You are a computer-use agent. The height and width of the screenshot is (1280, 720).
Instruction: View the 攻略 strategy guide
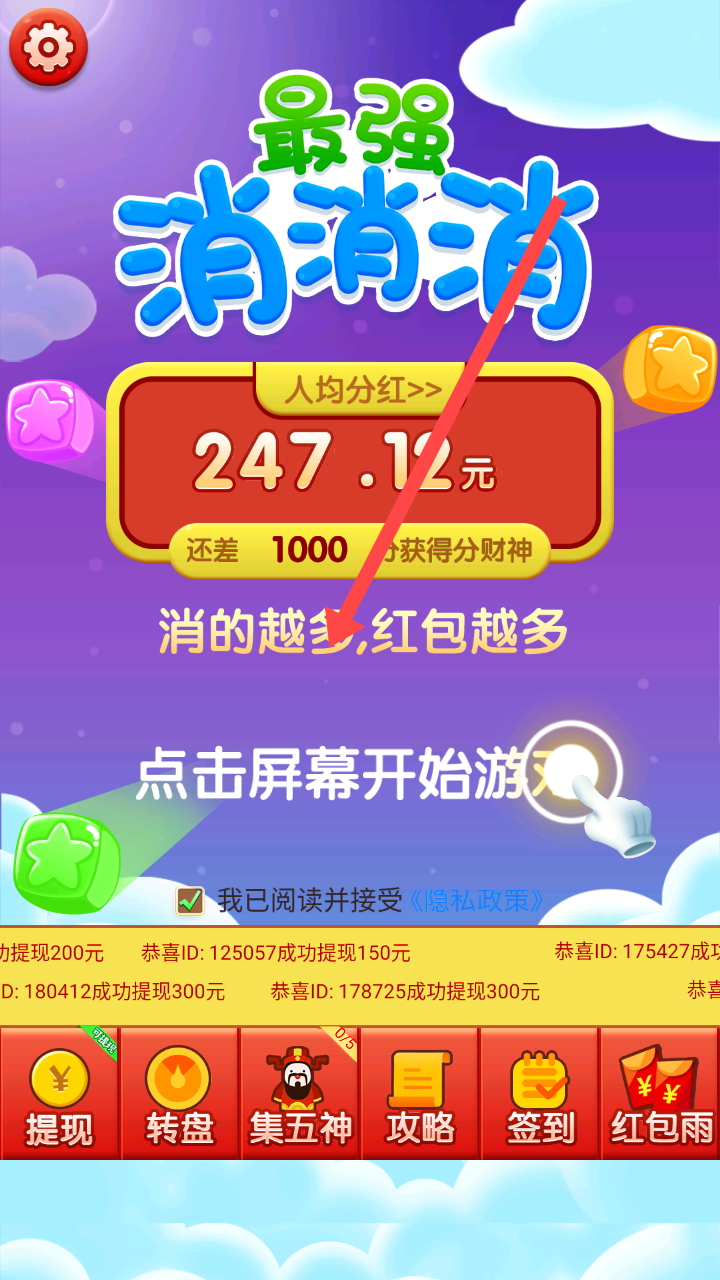tap(419, 1094)
